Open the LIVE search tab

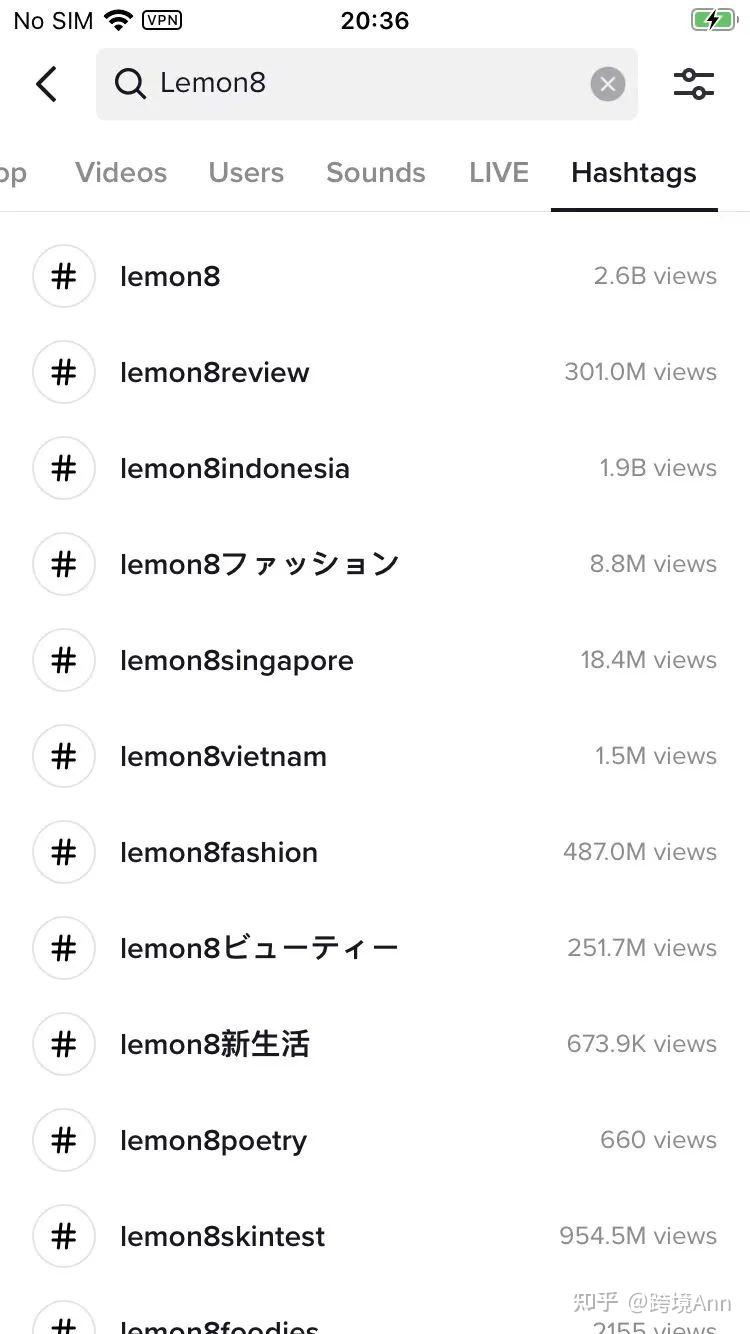click(498, 172)
